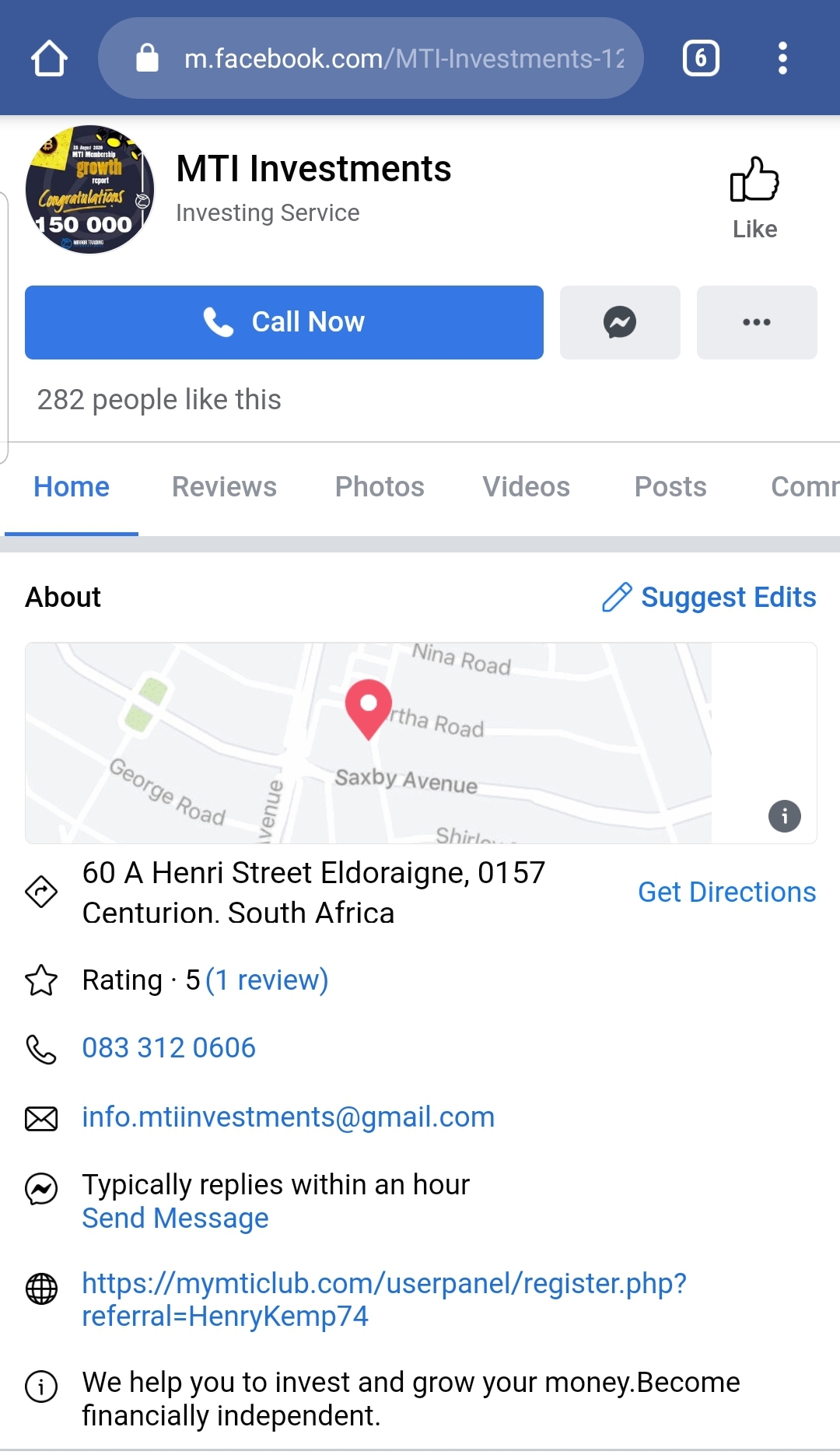
Task: Switch to the Photos tab
Action: [x=380, y=487]
